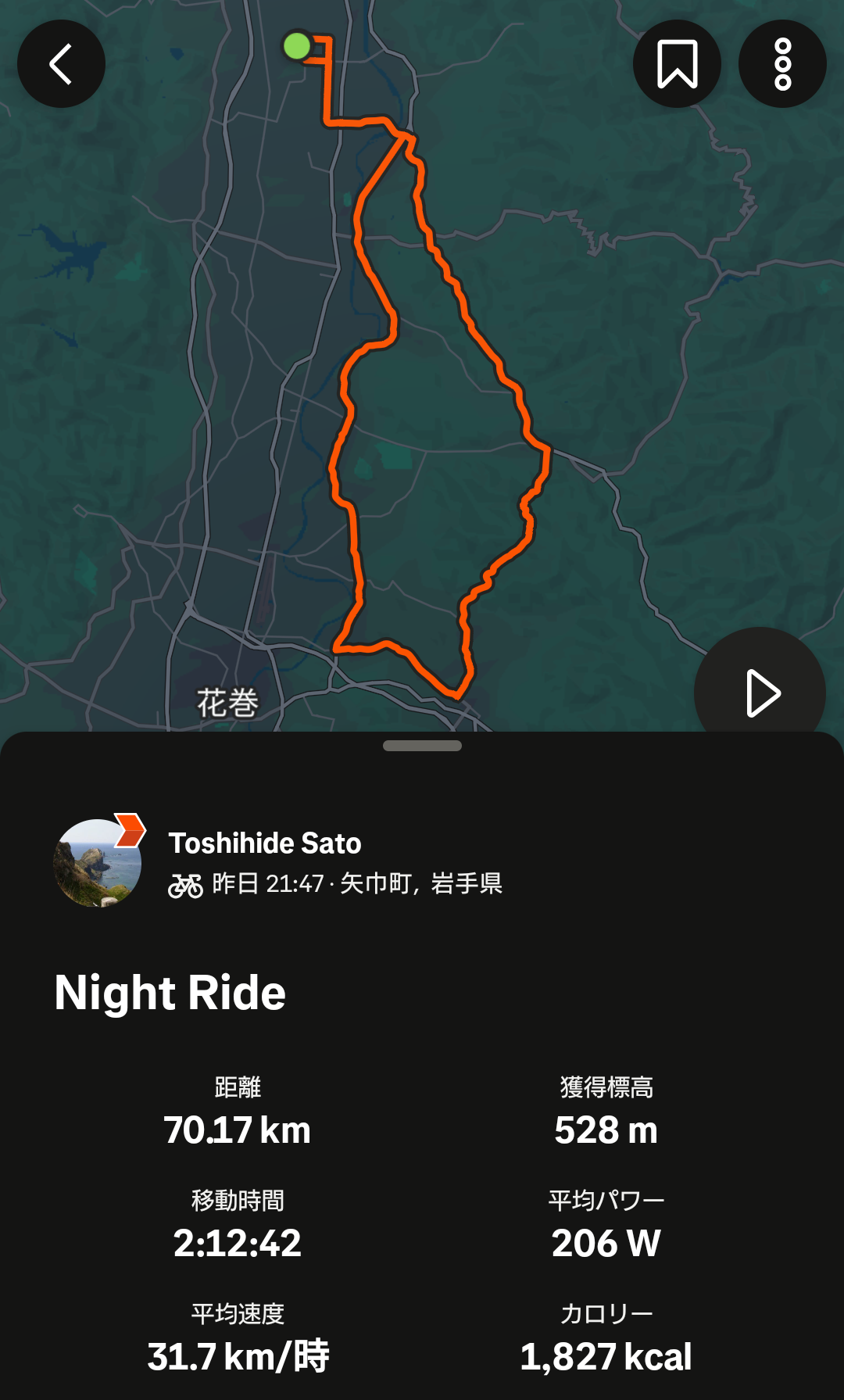844x1400 pixels.
Task: View Toshihide Sato's athlete profile
Action: click(x=265, y=843)
